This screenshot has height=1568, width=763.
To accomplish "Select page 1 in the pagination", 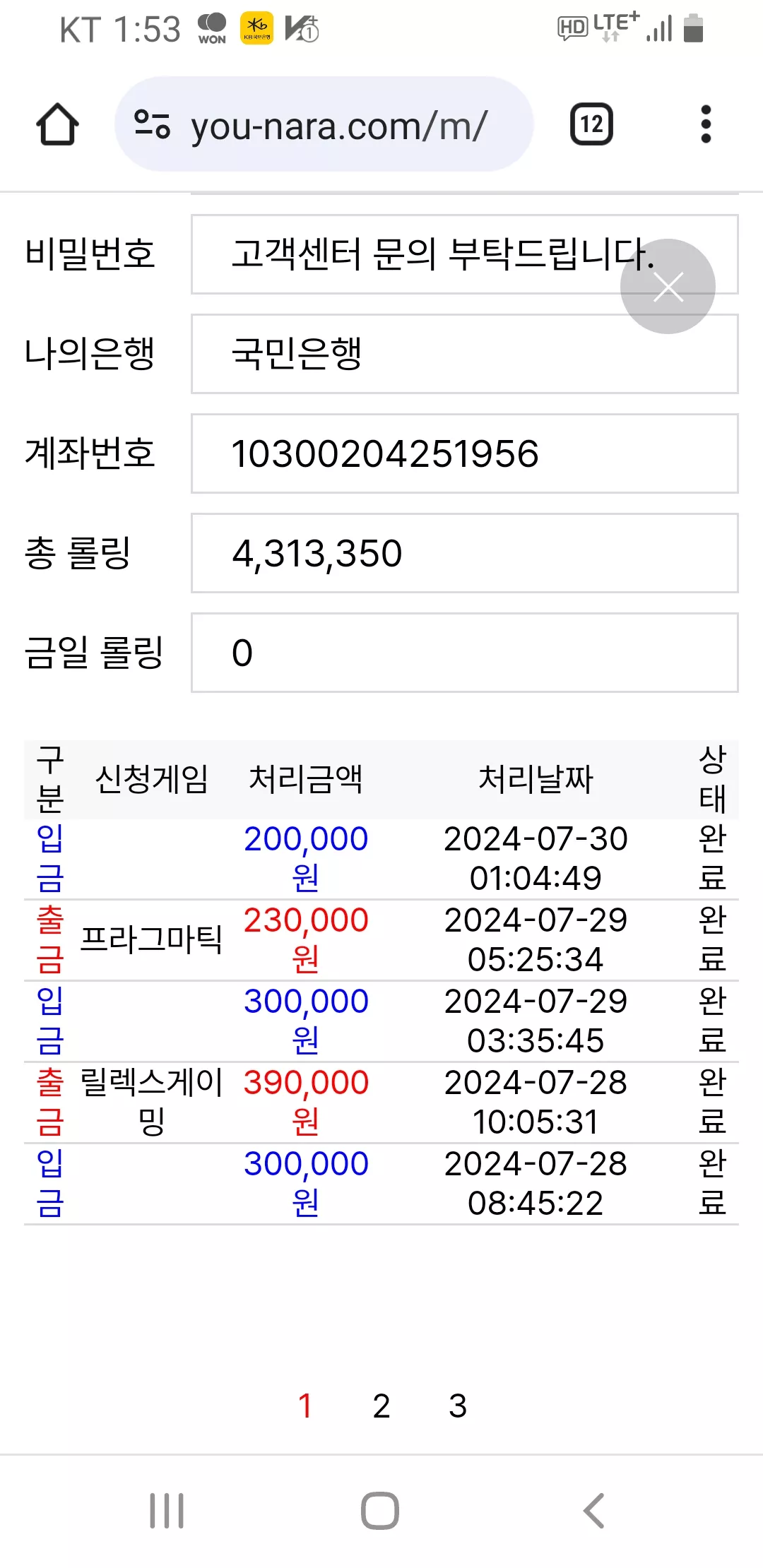I will (x=305, y=1406).
